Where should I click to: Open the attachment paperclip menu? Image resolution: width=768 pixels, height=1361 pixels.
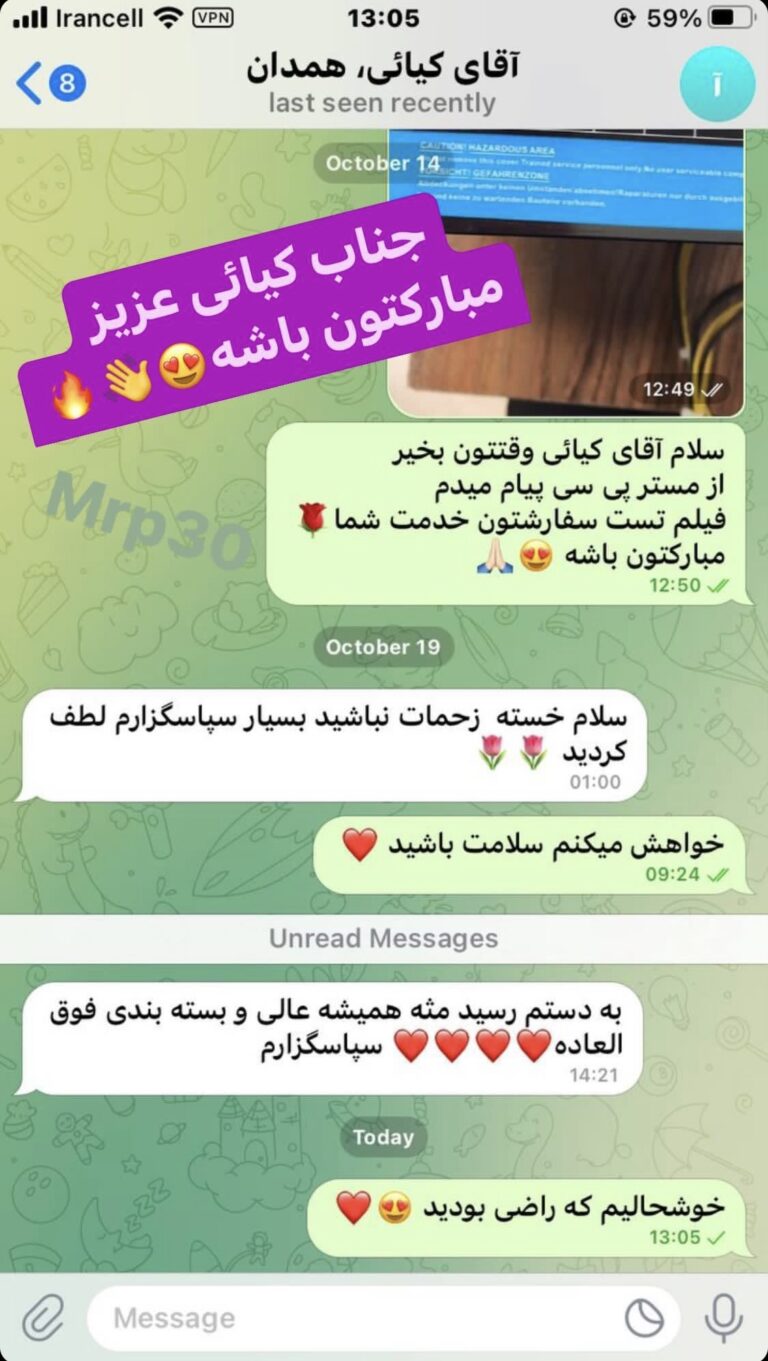point(42,1318)
